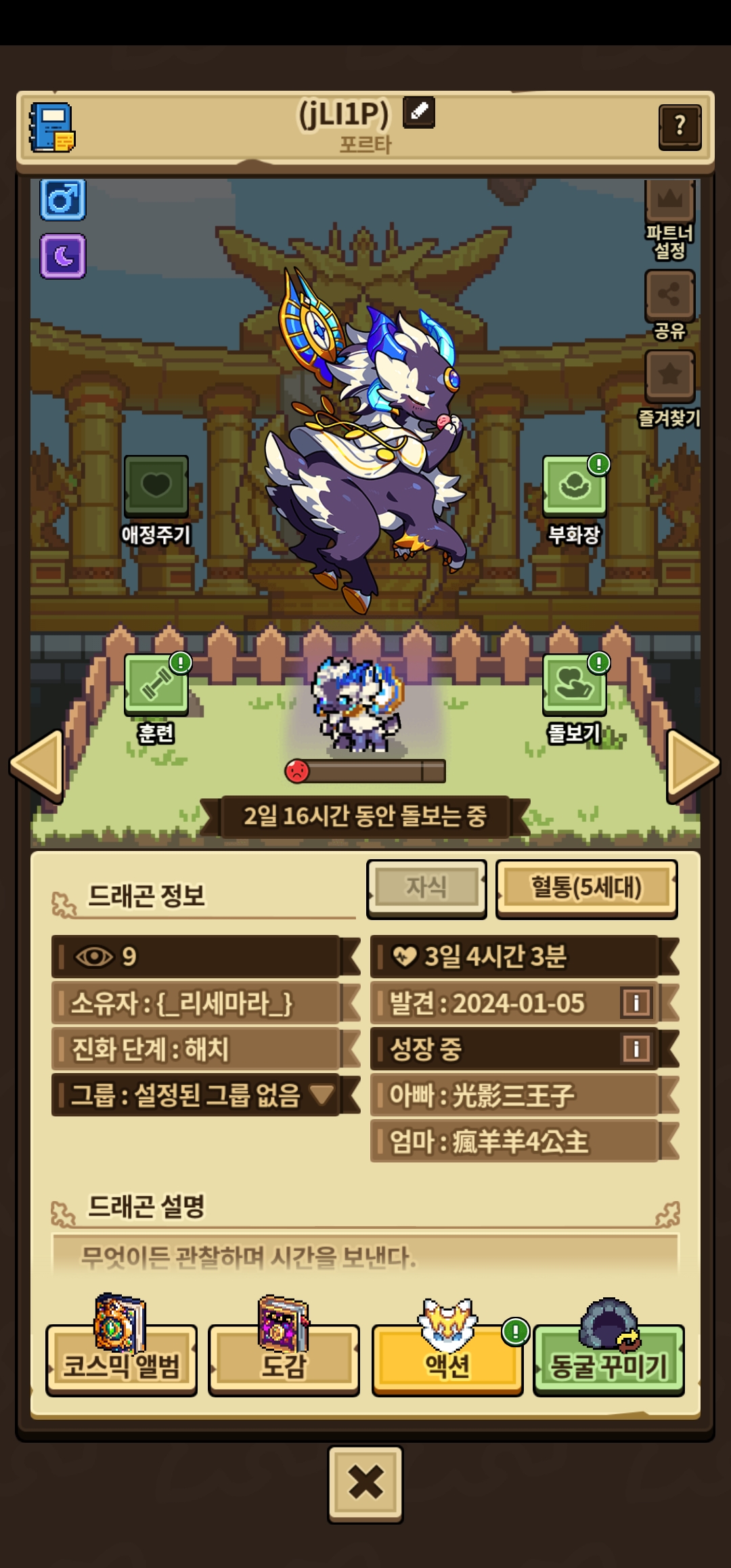Open the 도감 encyclopedia
The image size is (731, 1568).
click(284, 1361)
